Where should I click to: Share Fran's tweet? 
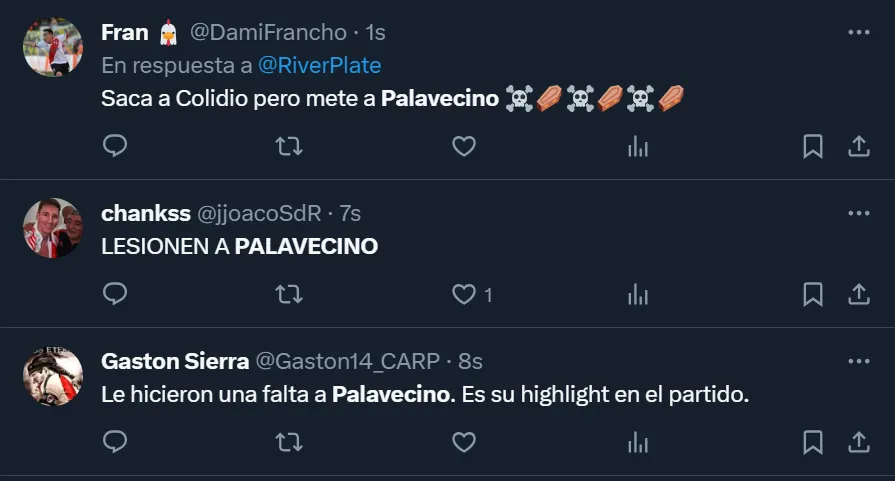click(x=858, y=147)
